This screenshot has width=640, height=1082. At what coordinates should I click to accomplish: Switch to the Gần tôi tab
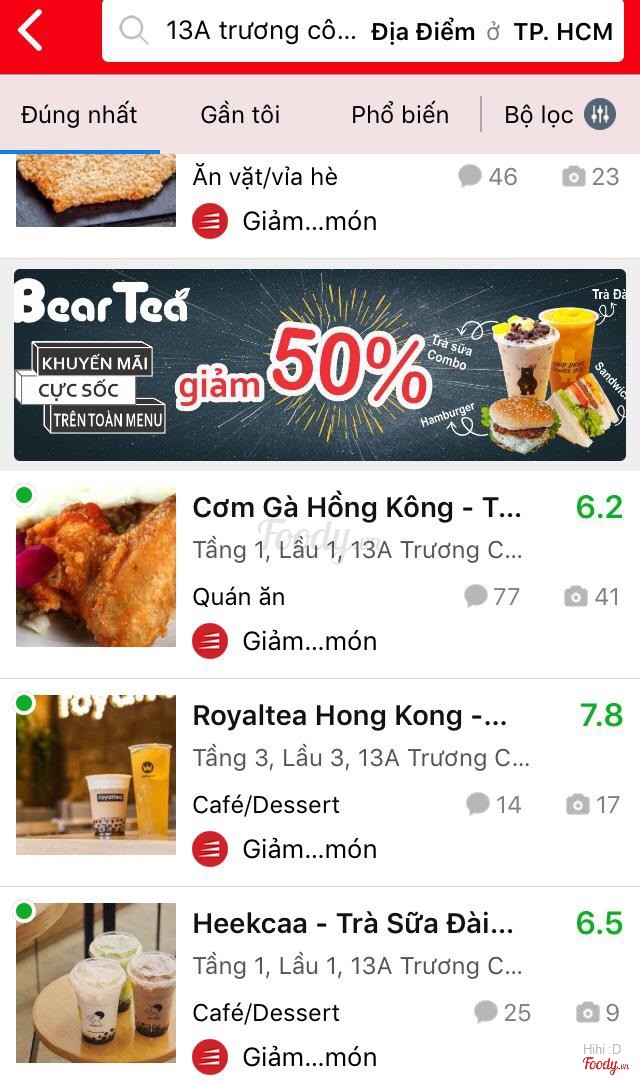coord(240,115)
